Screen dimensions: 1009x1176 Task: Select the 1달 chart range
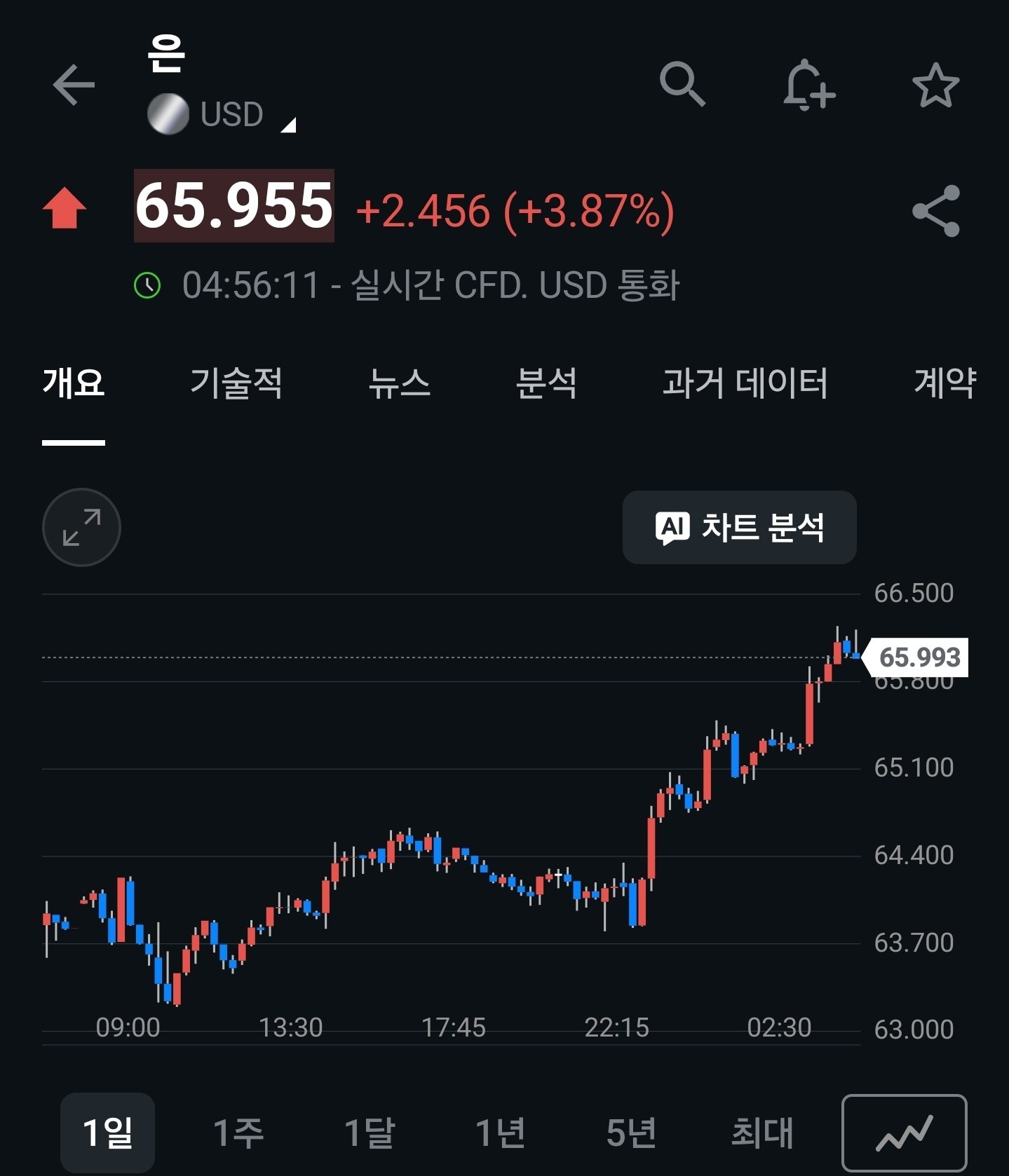(x=370, y=1133)
